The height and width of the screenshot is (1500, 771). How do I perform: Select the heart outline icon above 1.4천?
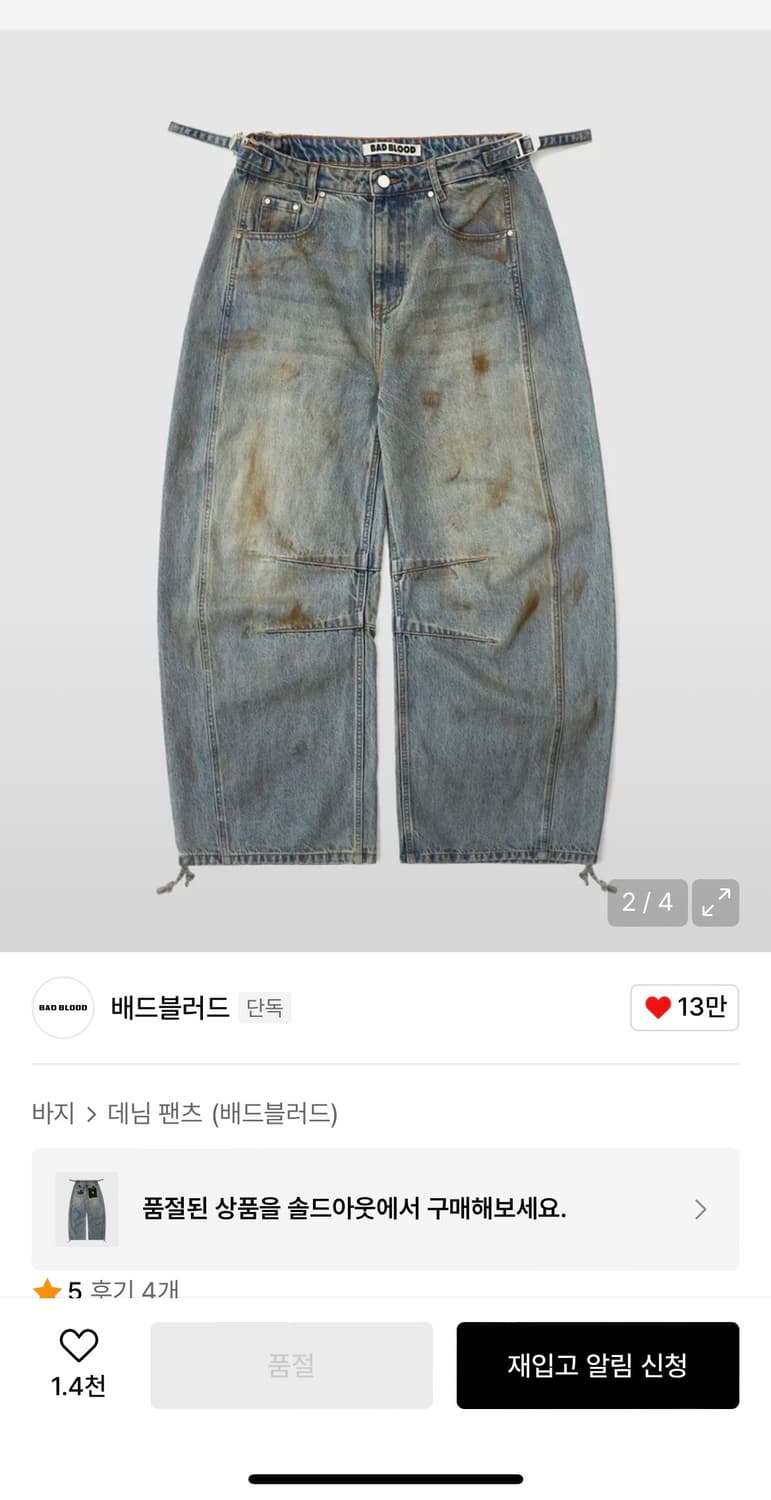point(78,1345)
